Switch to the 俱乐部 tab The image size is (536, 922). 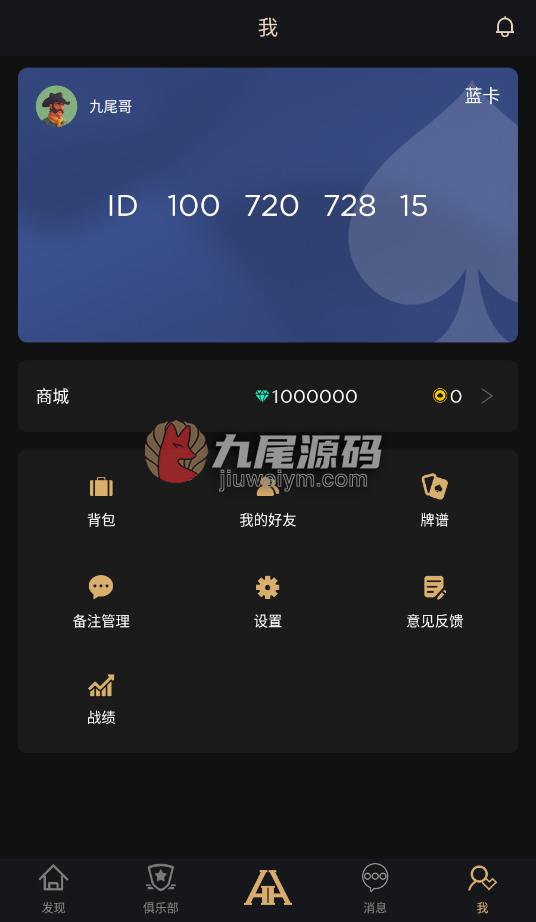coord(160,890)
